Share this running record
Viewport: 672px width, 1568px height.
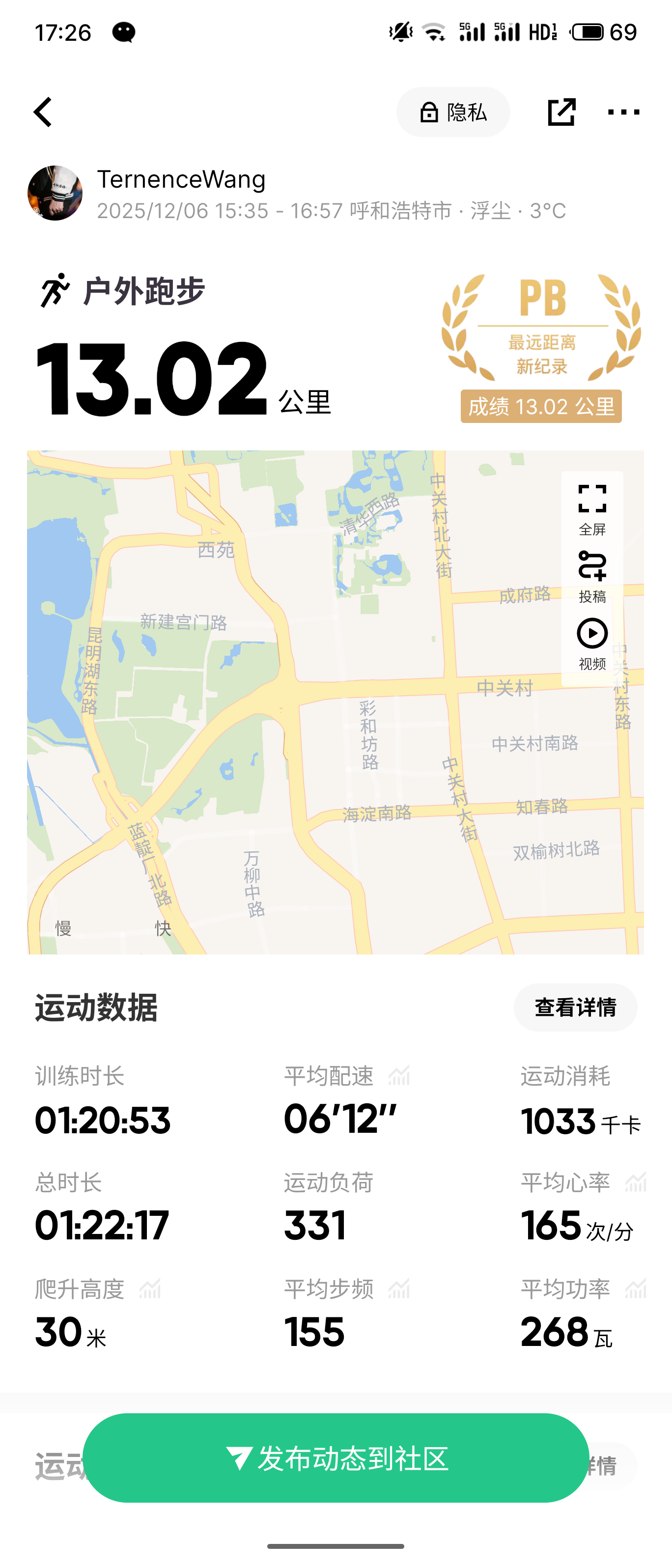point(561,112)
